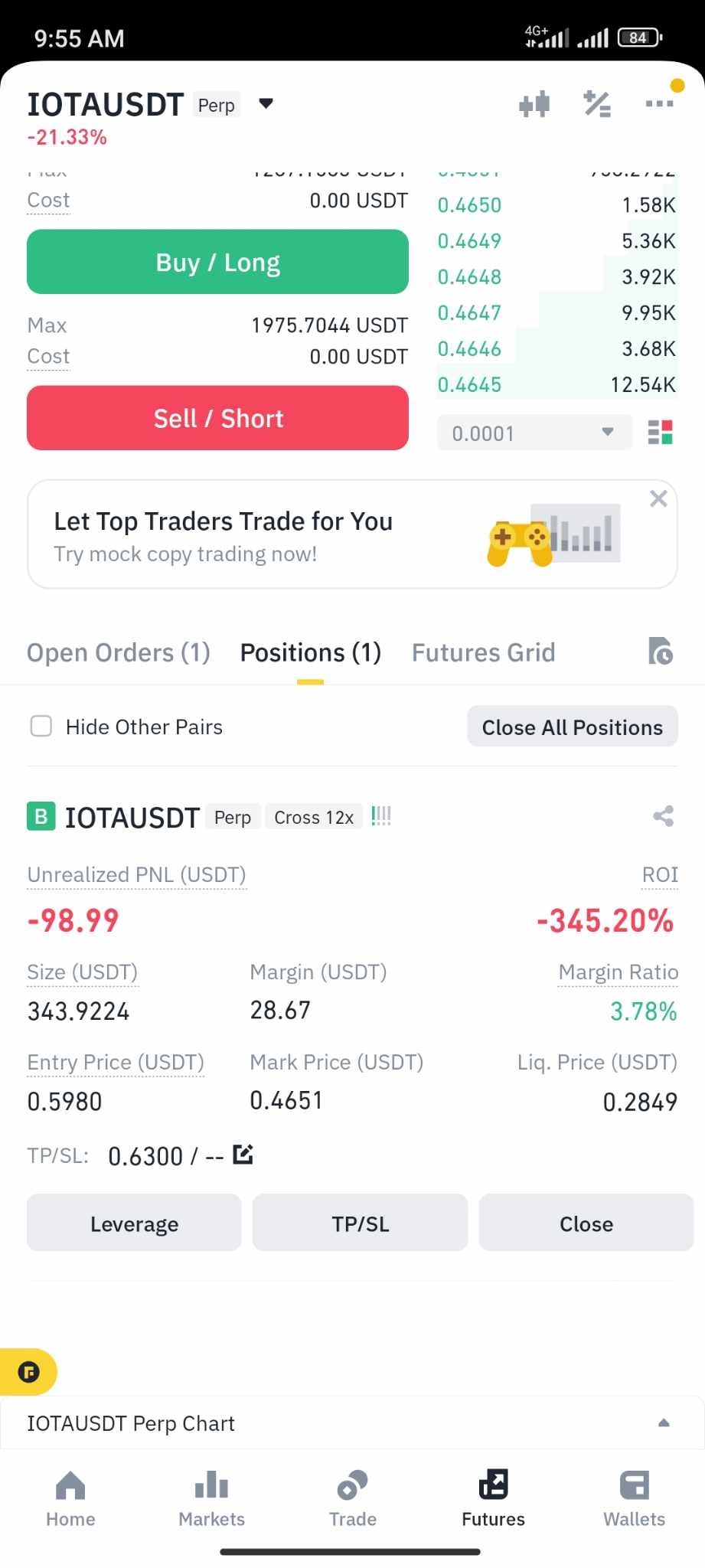The height and width of the screenshot is (1568, 705).
Task: Switch to the Open Orders tab
Action: coord(119,653)
